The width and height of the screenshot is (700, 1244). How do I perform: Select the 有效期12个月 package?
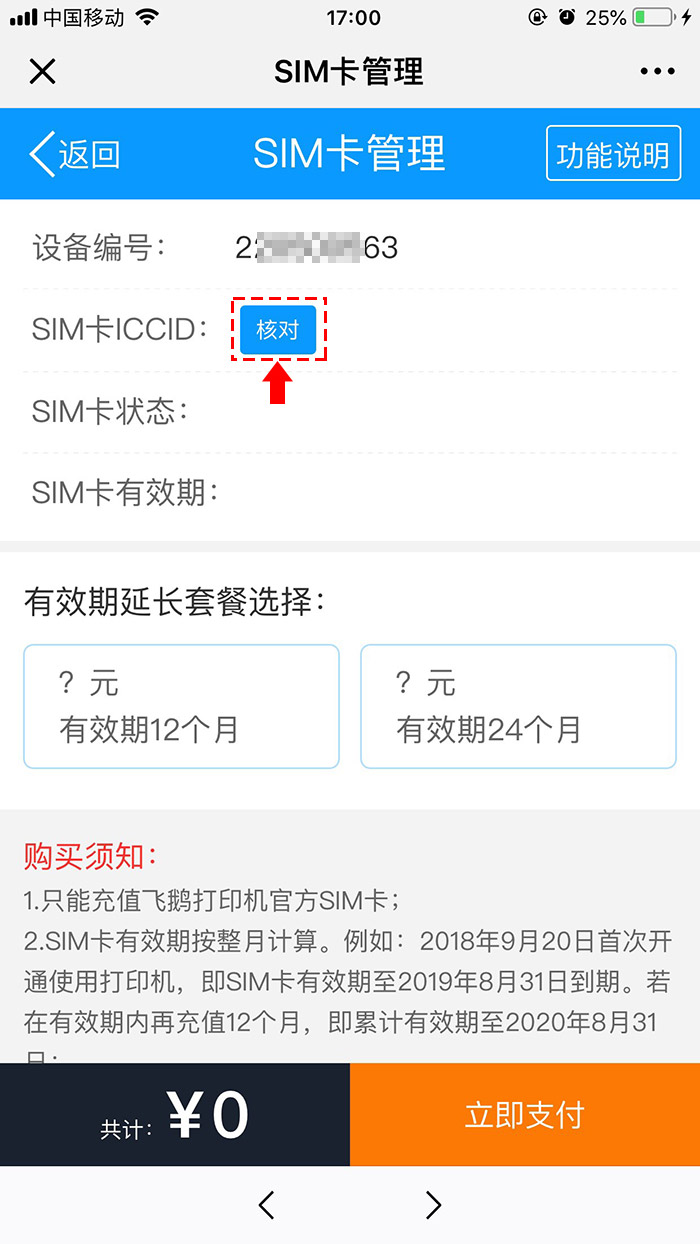181,707
